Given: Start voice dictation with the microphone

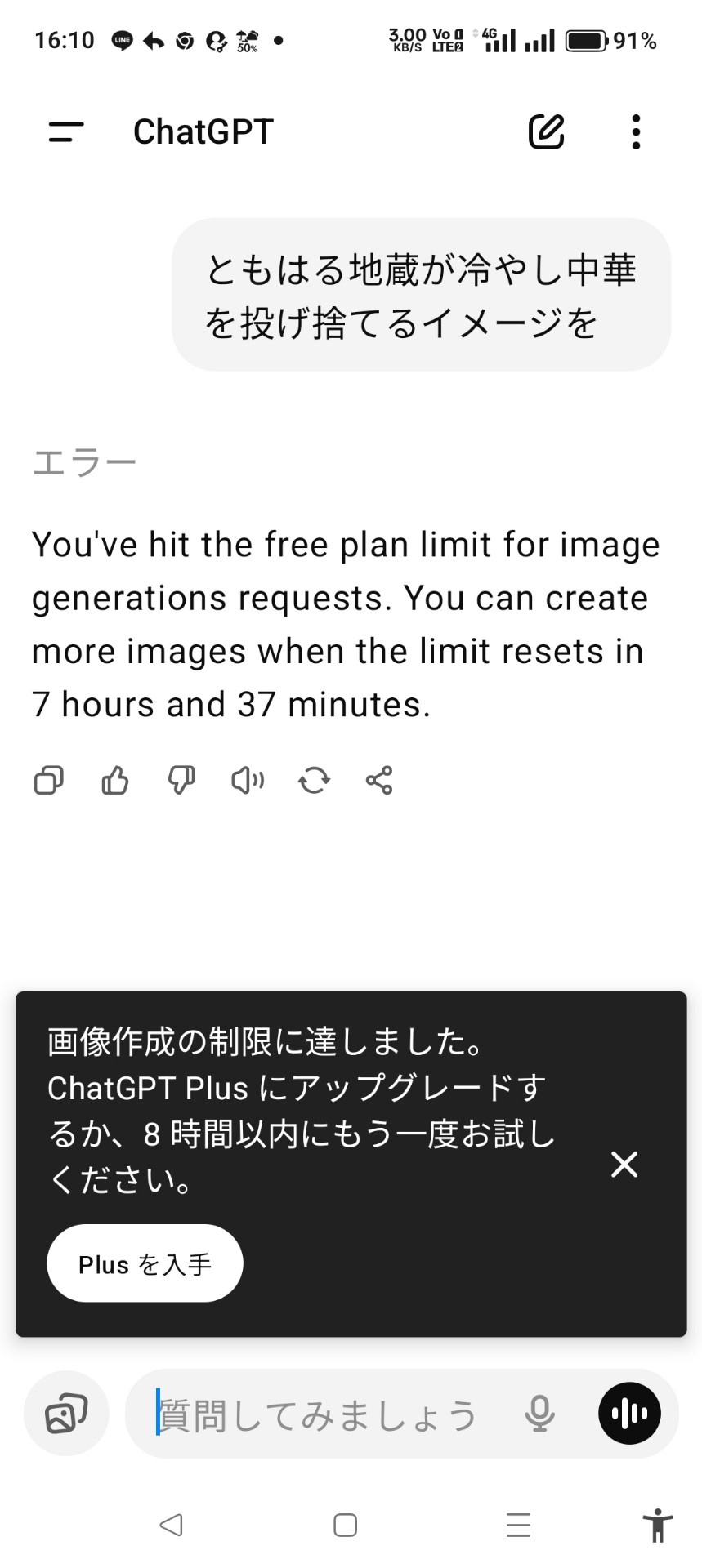Looking at the screenshot, I should [x=539, y=1414].
